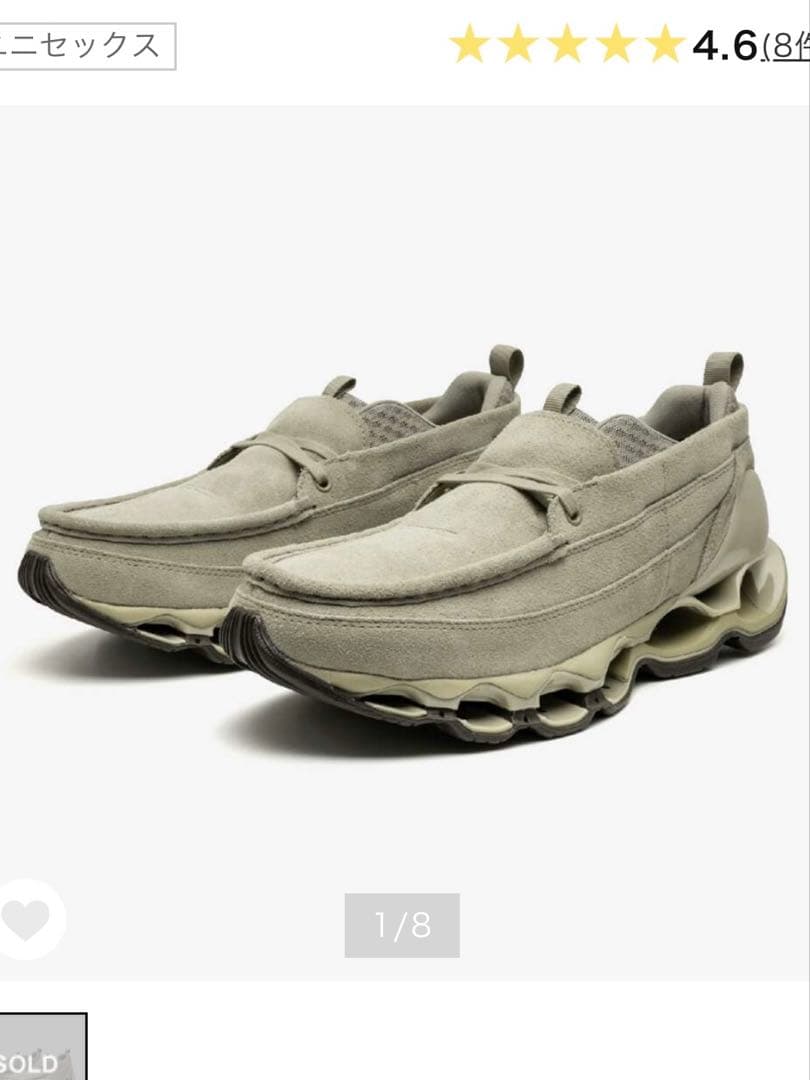
Task: Tap the third yellow rating star
Action: [x=570, y=45]
